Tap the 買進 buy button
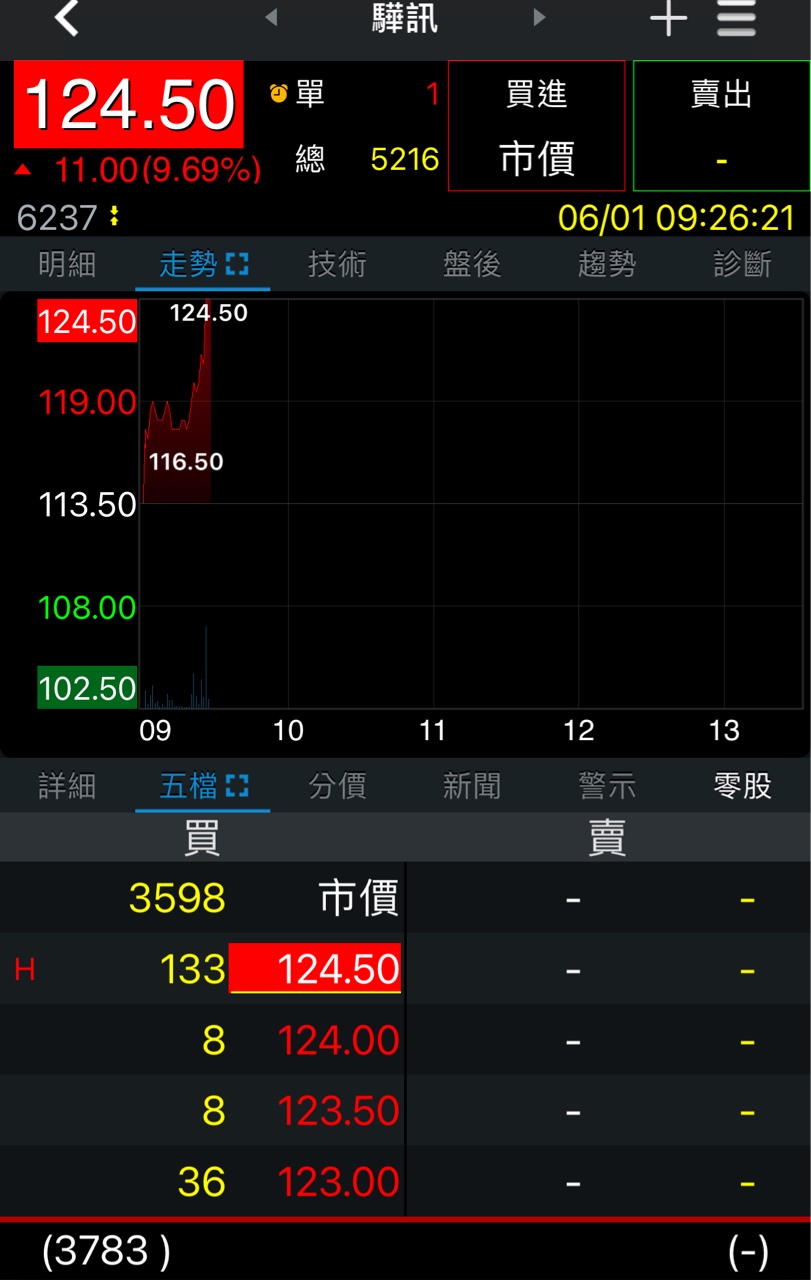The height and width of the screenshot is (1280, 811). pyautogui.click(x=536, y=126)
